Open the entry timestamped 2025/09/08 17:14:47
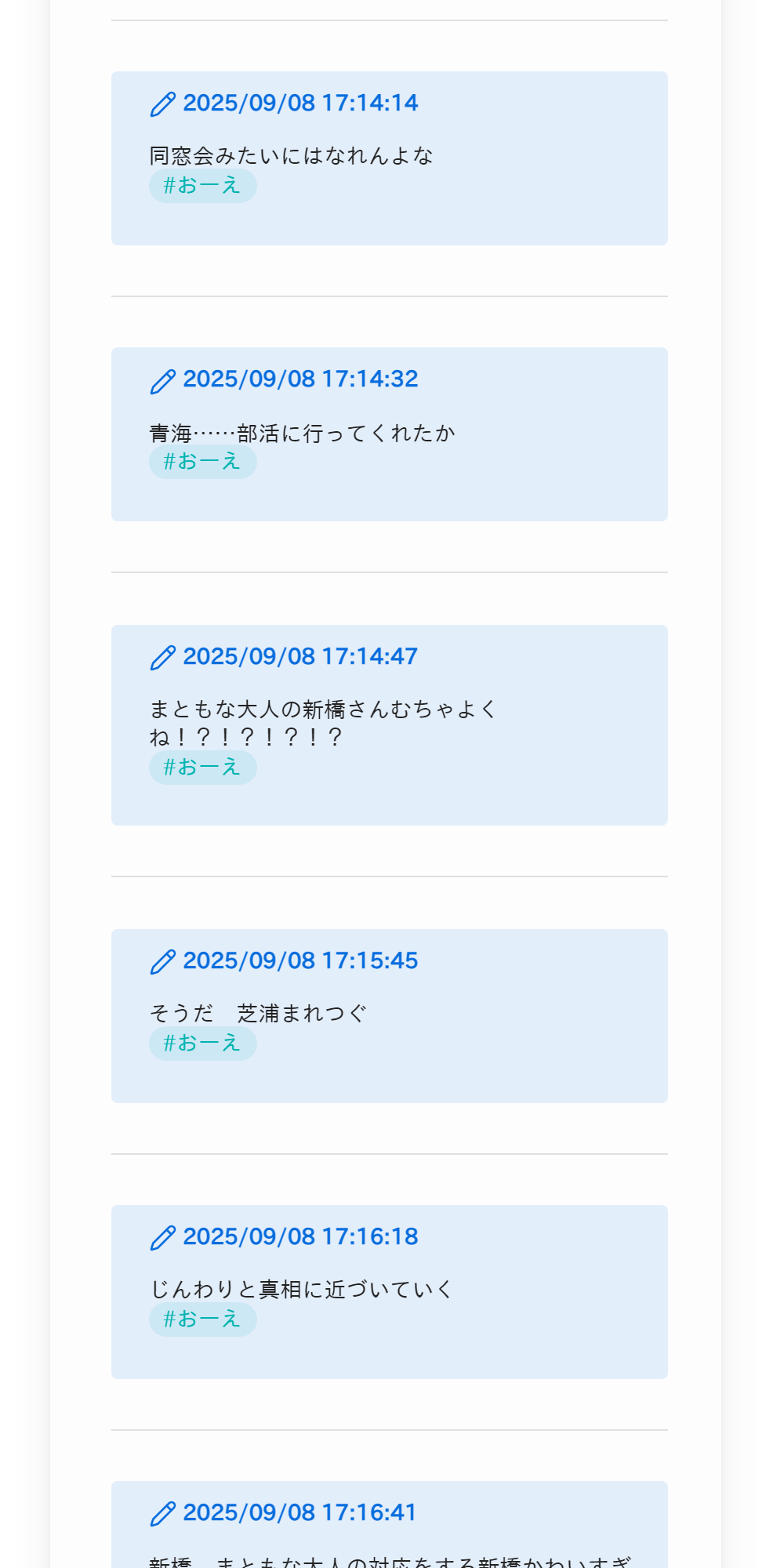This screenshot has height=1568, width=784. click(x=284, y=657)
